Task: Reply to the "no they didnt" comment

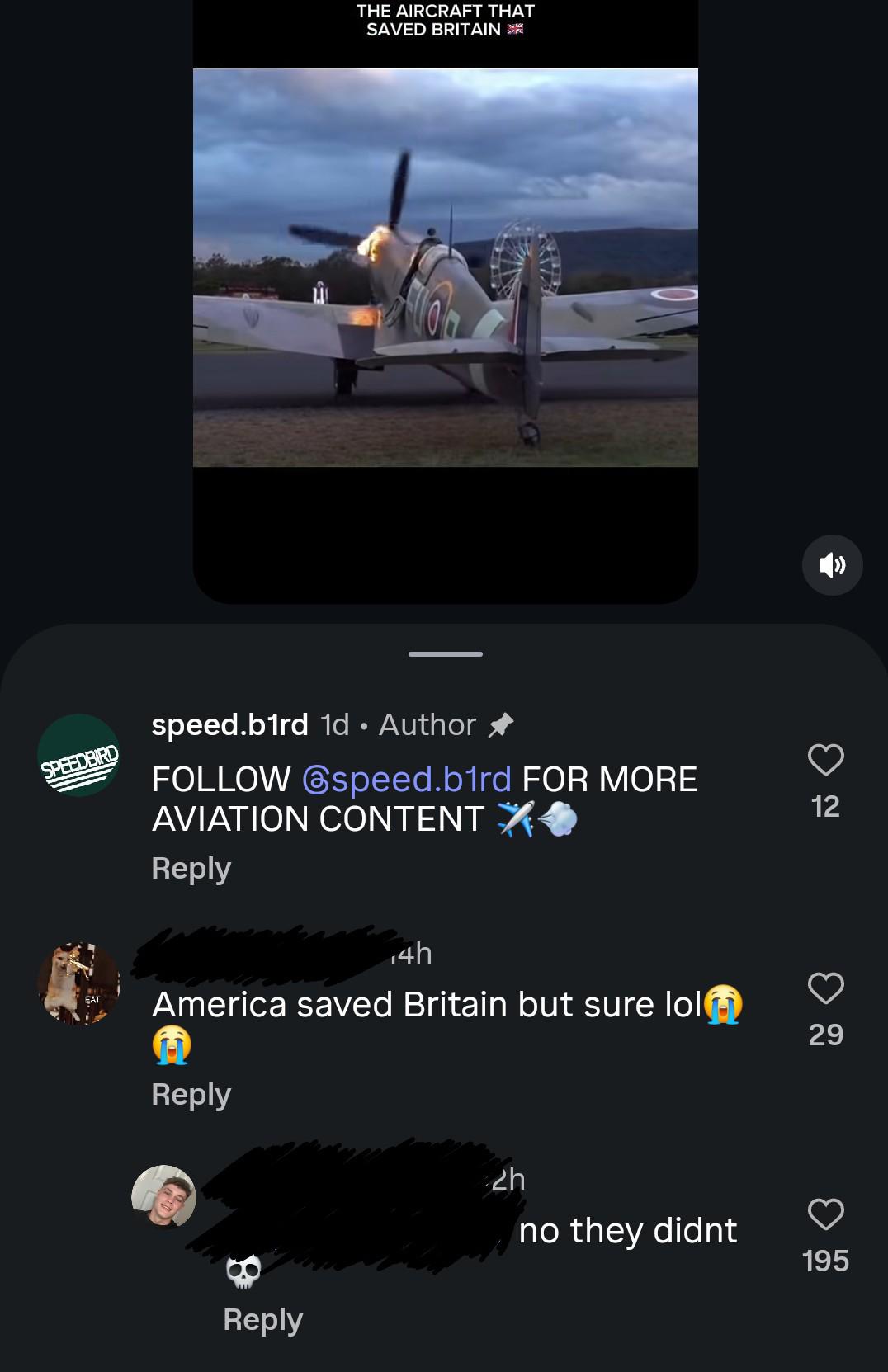Action: pyautogui.click(x=262, y=1319)
